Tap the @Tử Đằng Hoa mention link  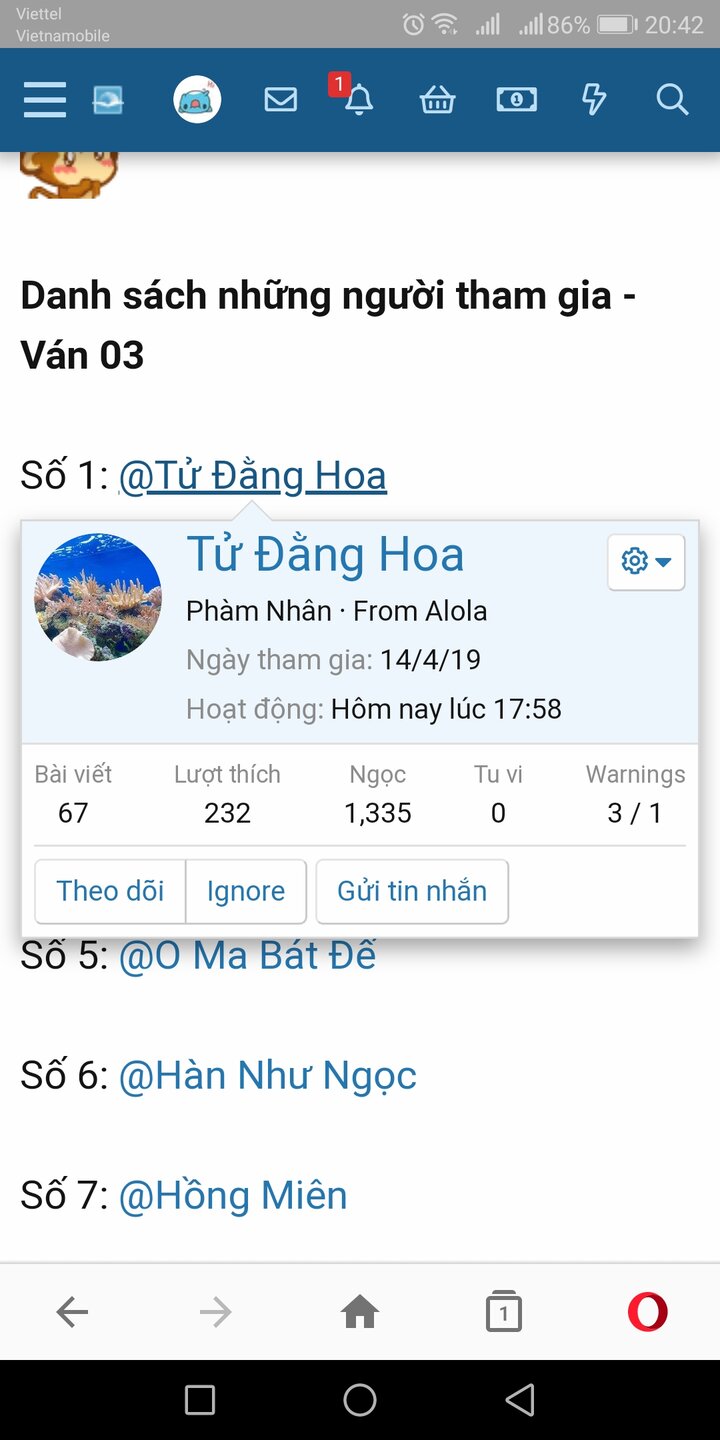point(253,476)
